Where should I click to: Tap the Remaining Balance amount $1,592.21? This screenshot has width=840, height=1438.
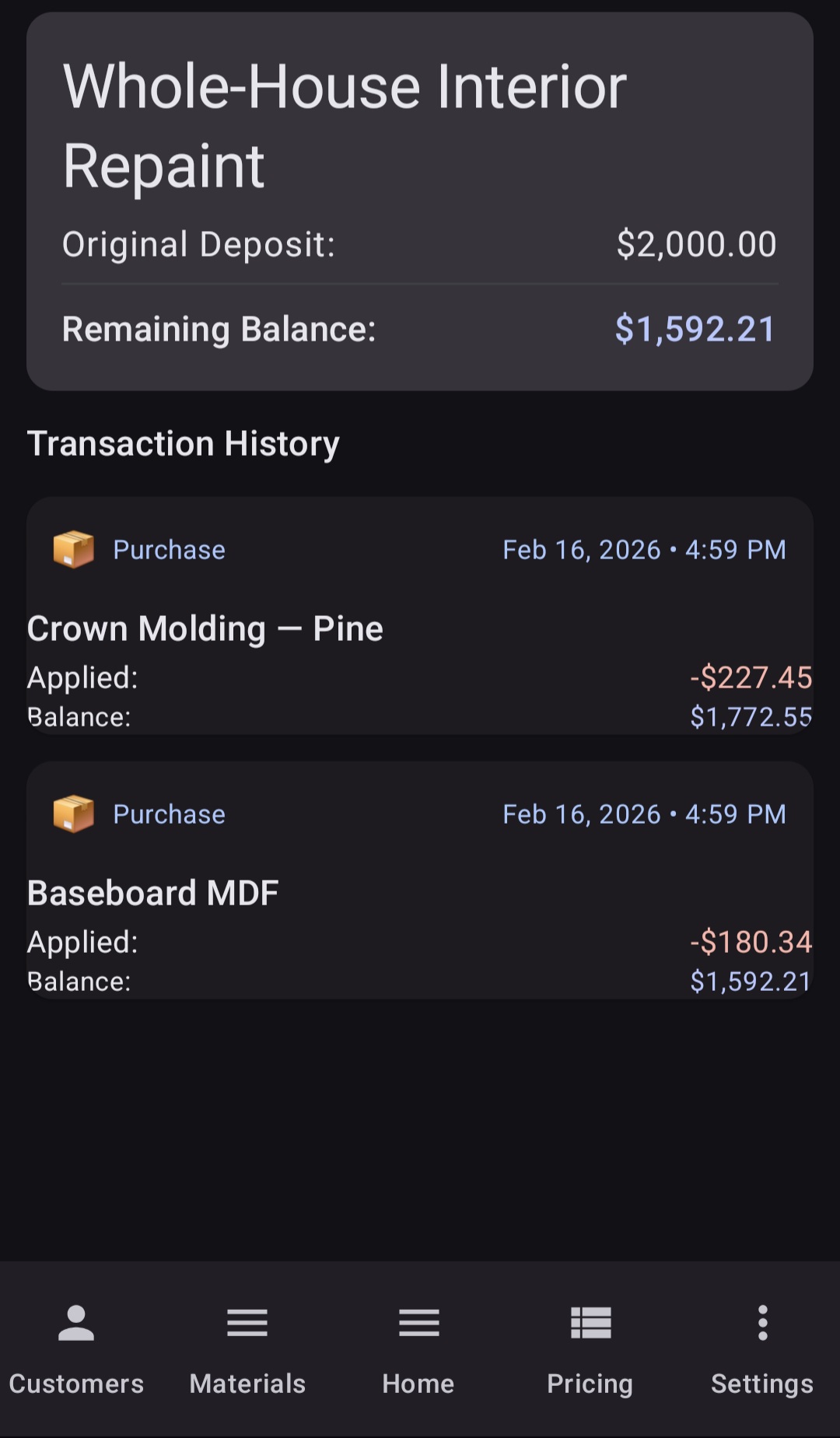click(695, 329)
